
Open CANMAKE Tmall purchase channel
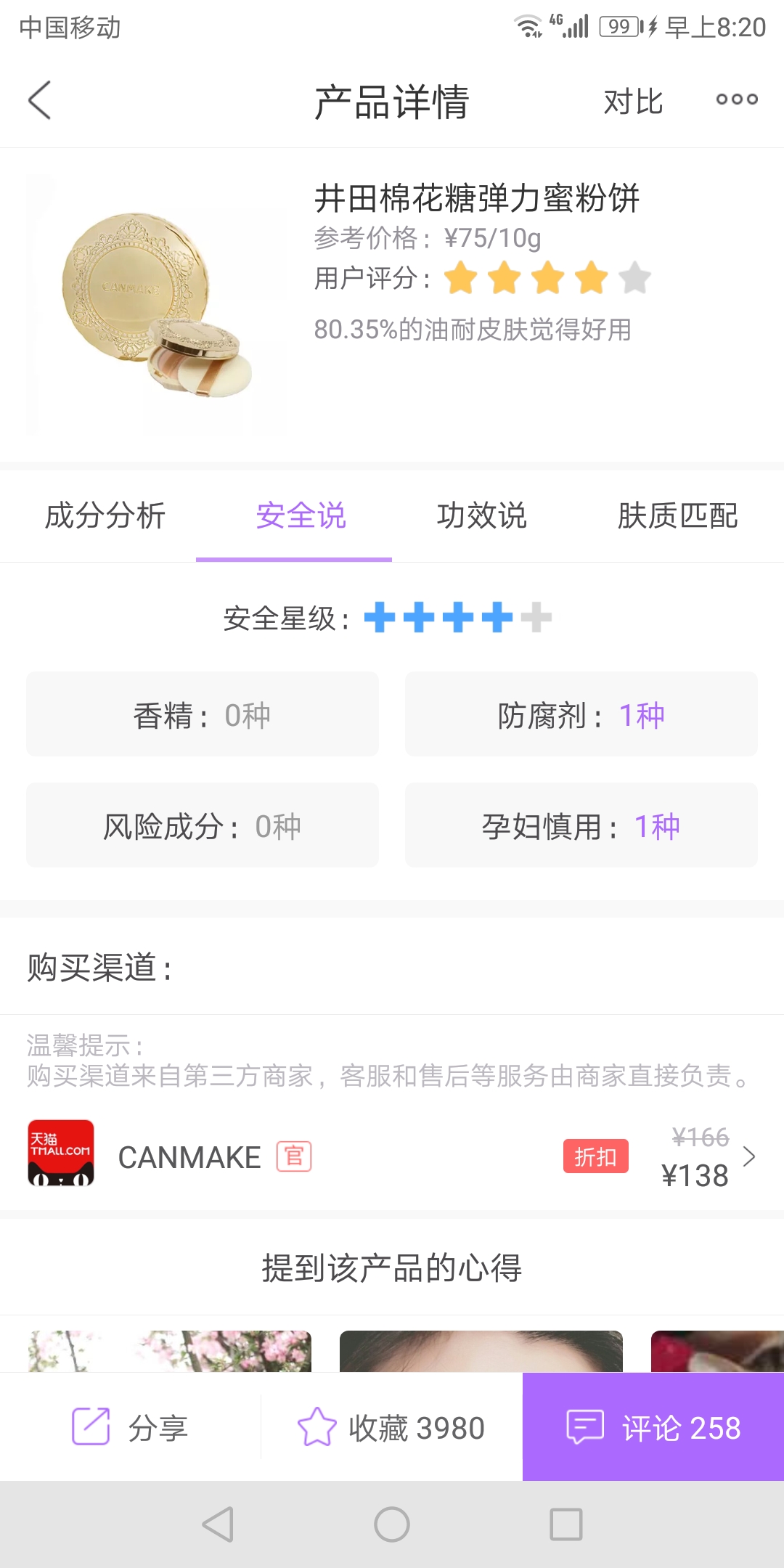392,1156
